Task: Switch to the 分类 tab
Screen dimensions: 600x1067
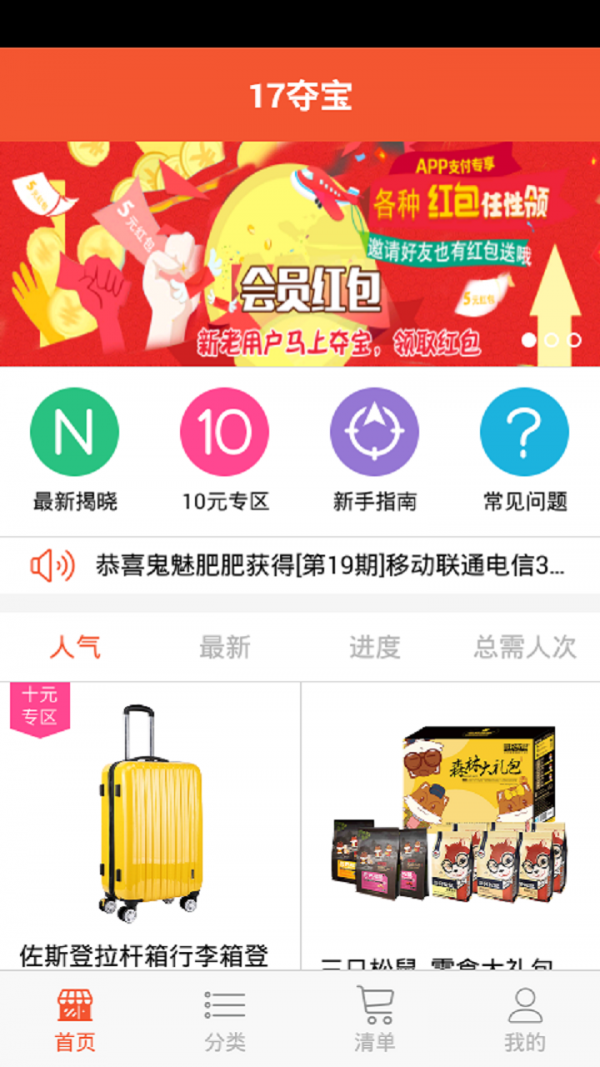Action: pyautogui.click(x=225, y=1019)
